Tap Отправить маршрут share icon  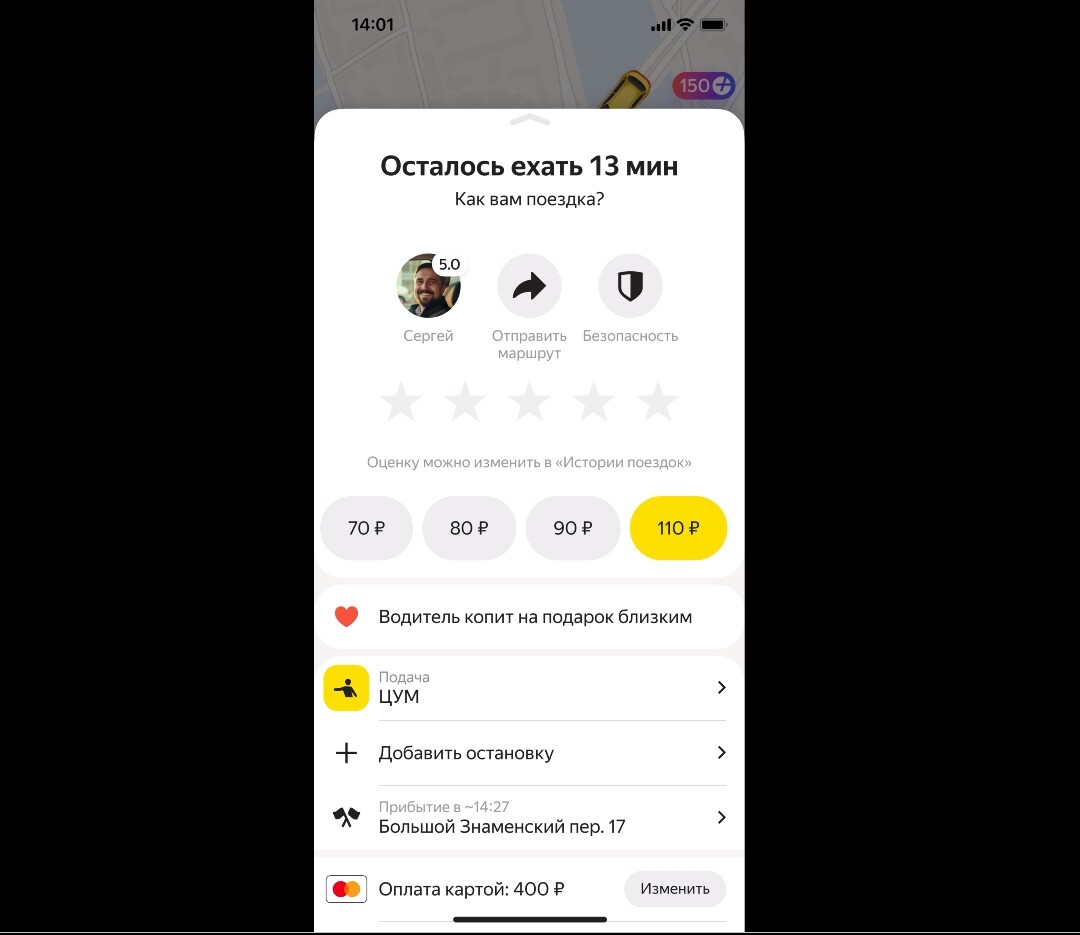click(529, 286)
